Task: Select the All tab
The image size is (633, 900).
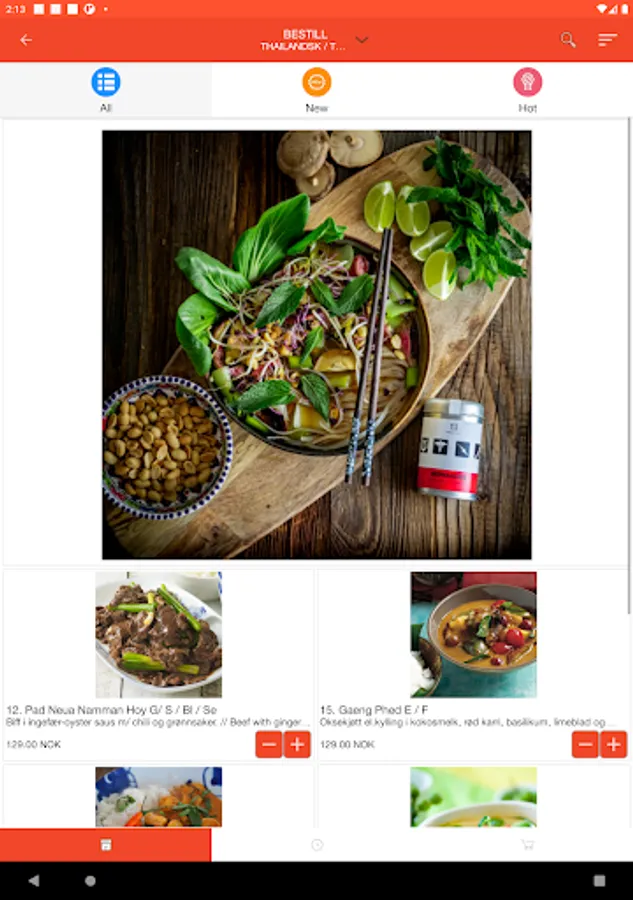Action: [106, 90]
